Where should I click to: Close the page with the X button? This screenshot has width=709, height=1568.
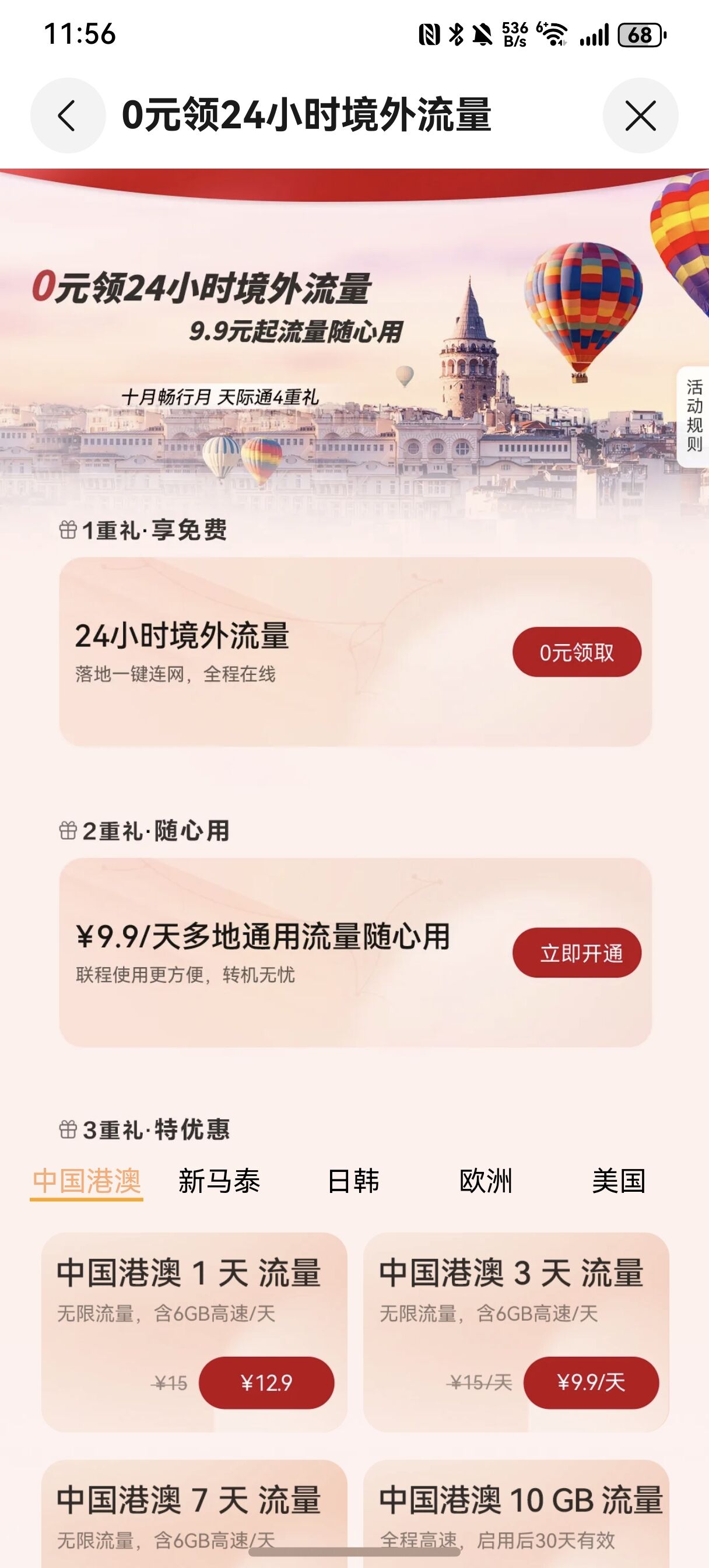(640, 116)
